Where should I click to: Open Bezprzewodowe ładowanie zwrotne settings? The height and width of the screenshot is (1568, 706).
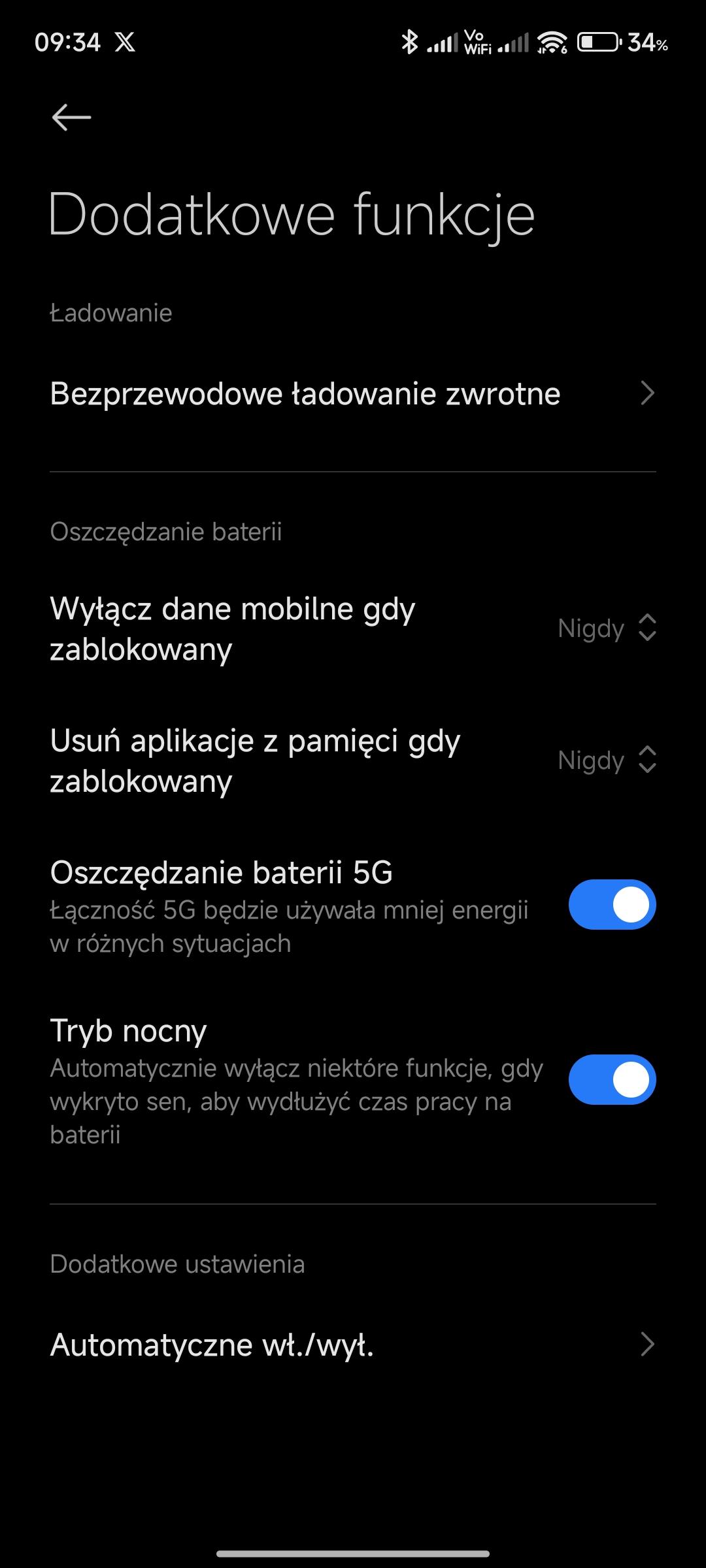pyautogui.click(x=353, y=394)
